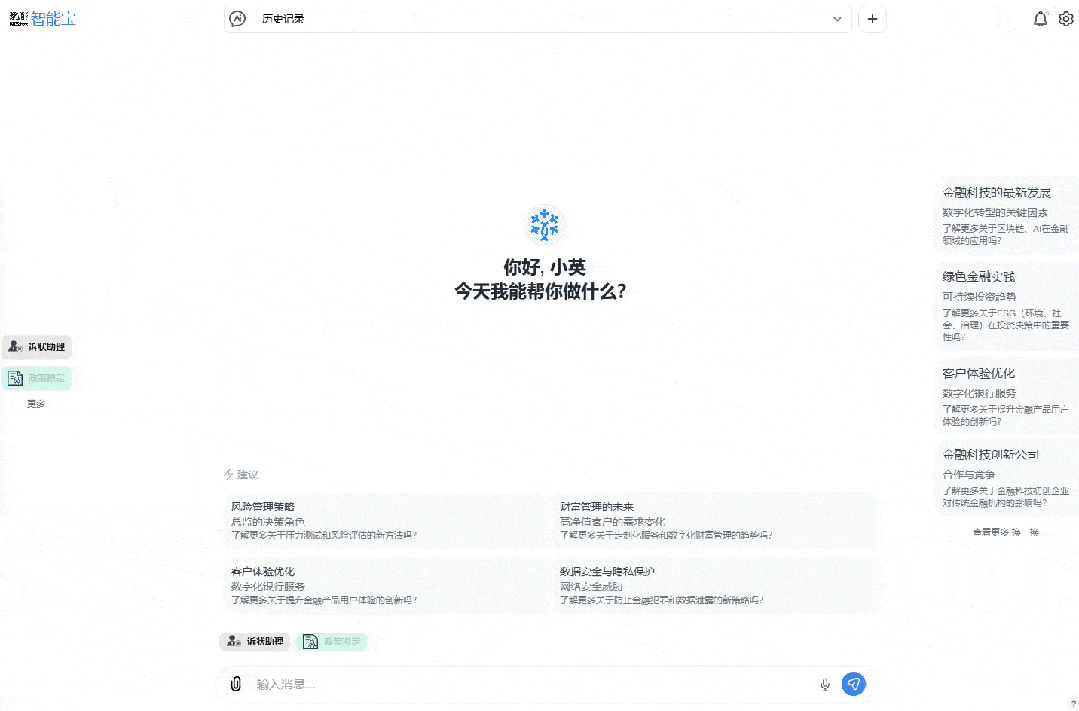
Task: Send the message with the blue arrow
Action: [x=853, y=684]
